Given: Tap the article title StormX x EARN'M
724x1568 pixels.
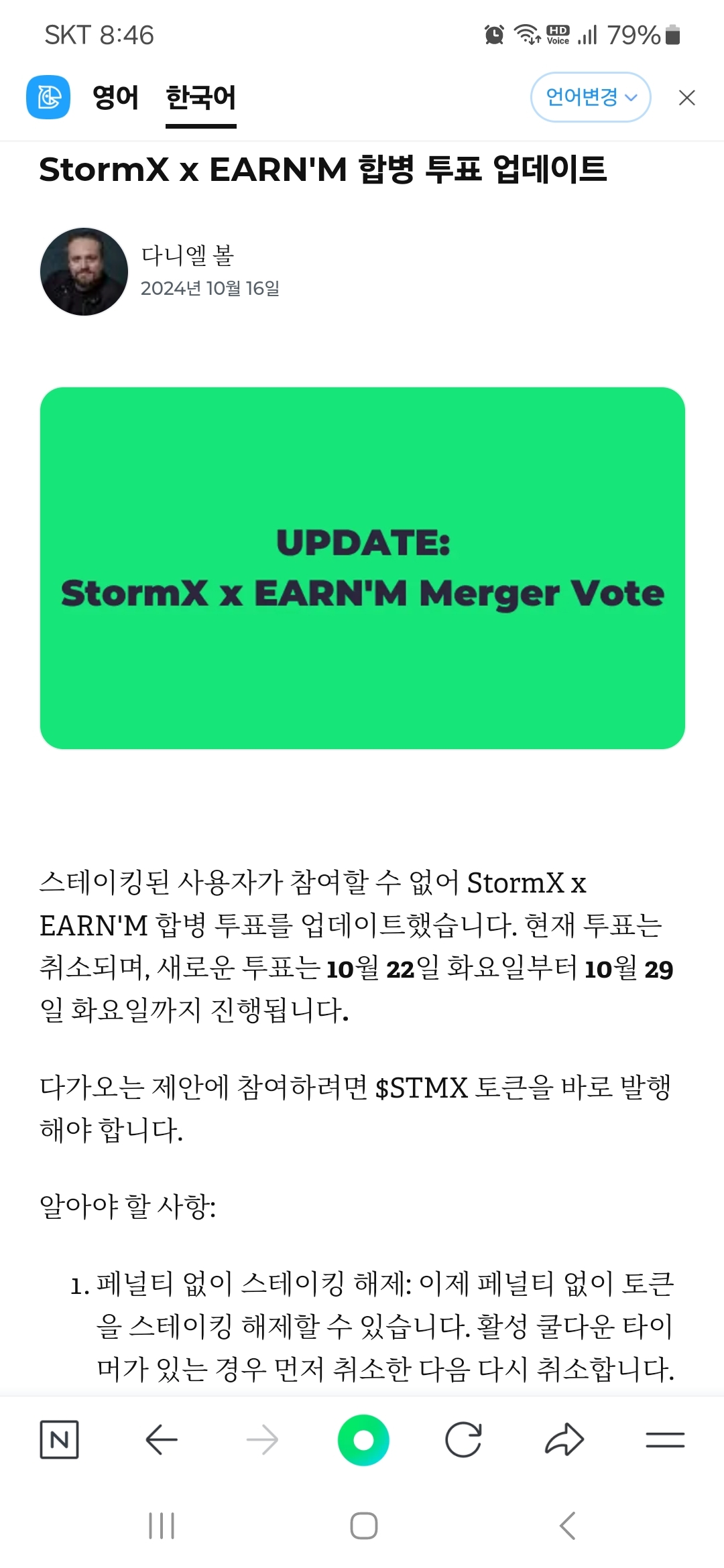Looking at the screenshot, I should tap(324, 171).
